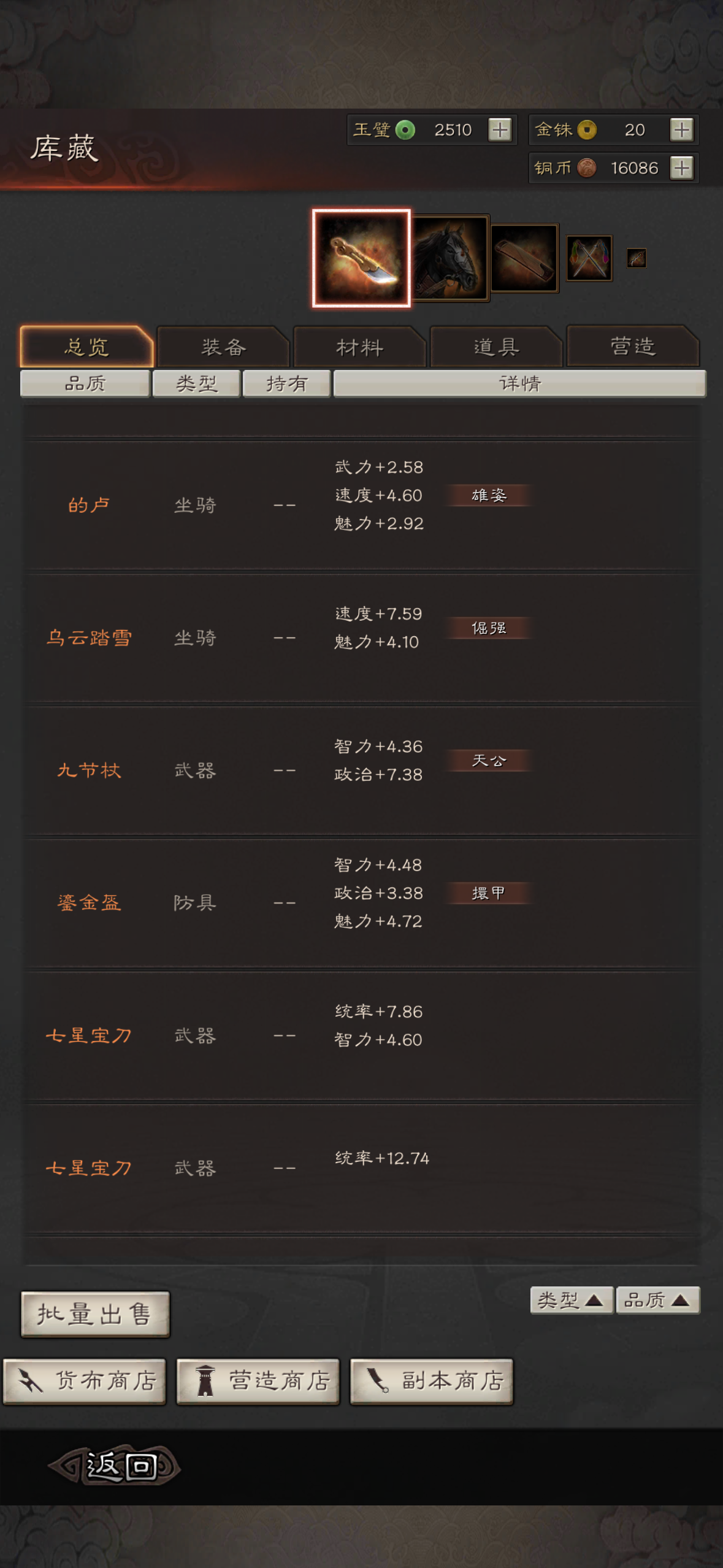This screenshot has width=723, height=1568.
Task: Tap the 批量出售 bulk sell button
Action: point(95,1314)
